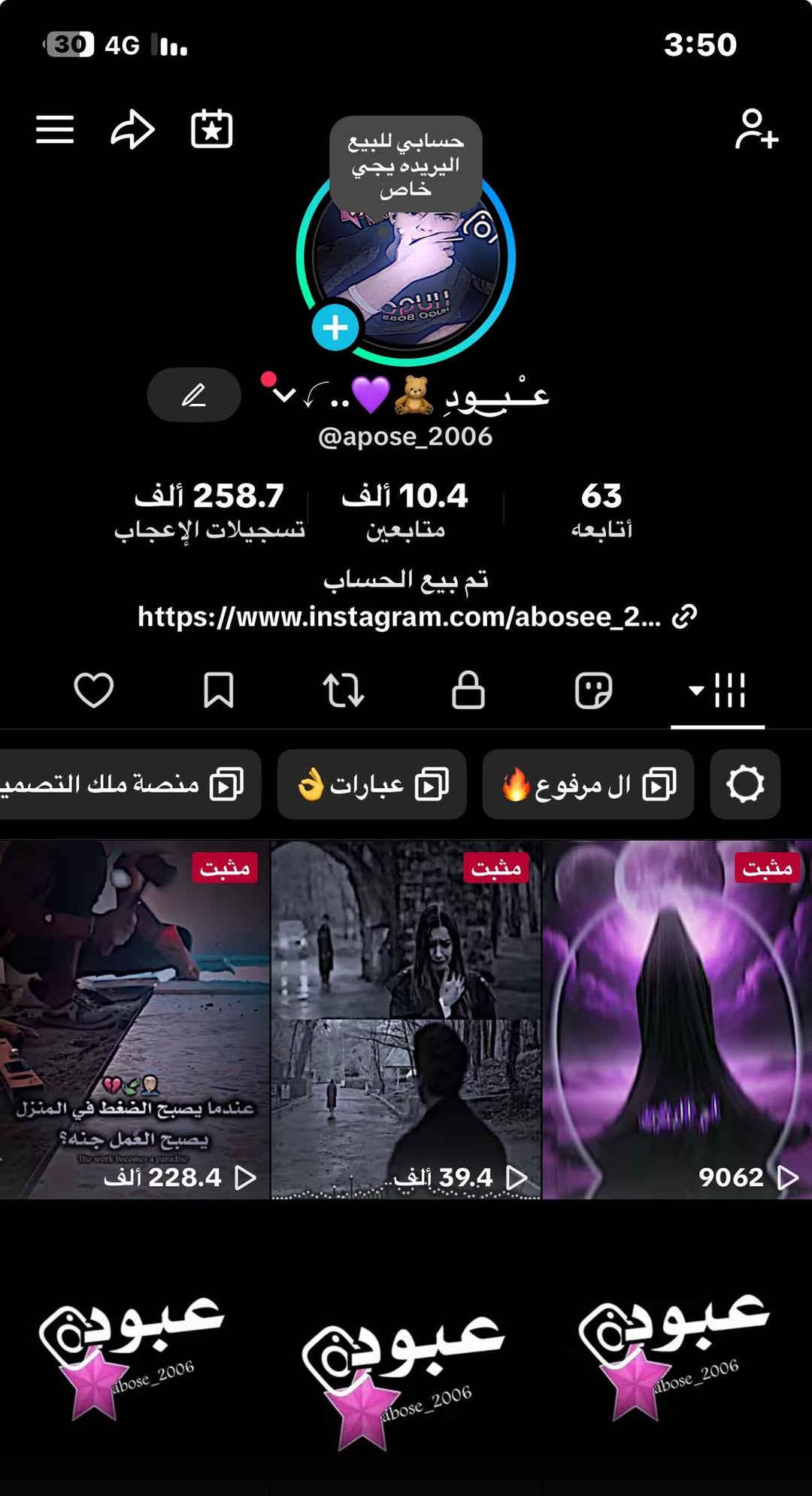
Task: Play the pinned video with 9062 views
Action: tap(677, 1019)
